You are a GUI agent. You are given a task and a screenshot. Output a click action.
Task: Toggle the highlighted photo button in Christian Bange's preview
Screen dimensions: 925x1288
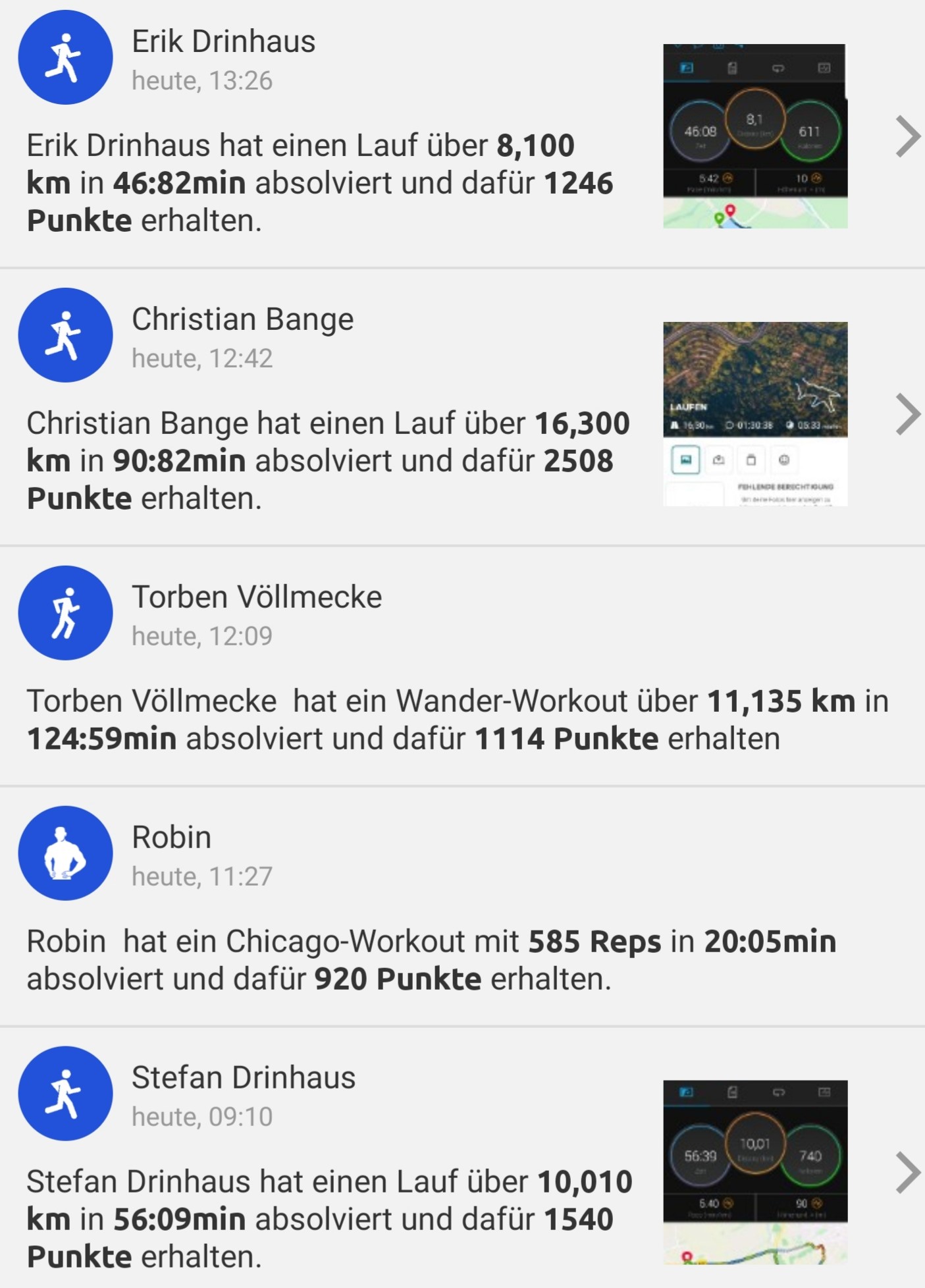click(686, 460)
